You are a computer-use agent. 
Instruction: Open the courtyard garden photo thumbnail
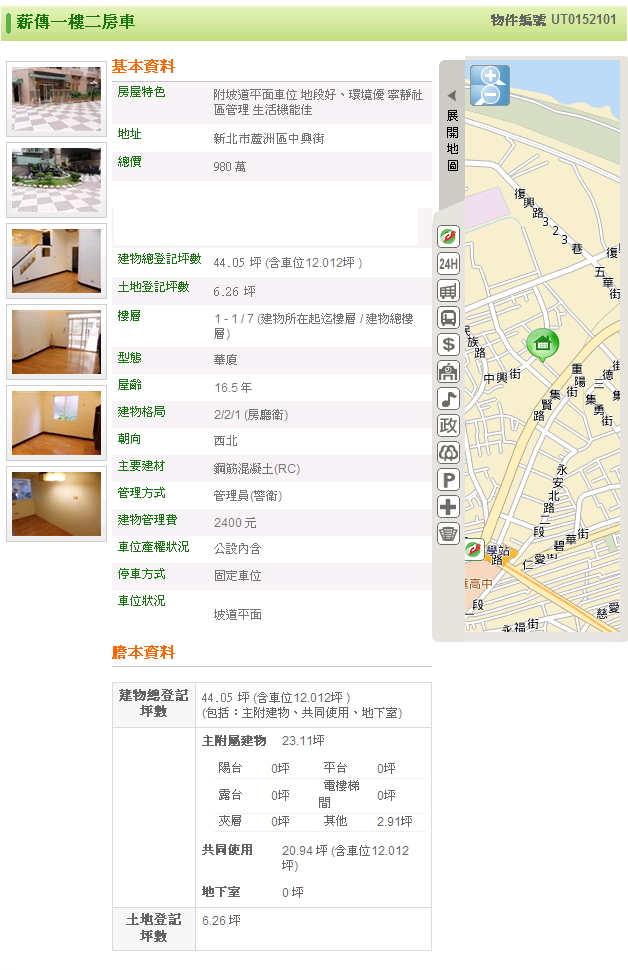tap(56, 180)
